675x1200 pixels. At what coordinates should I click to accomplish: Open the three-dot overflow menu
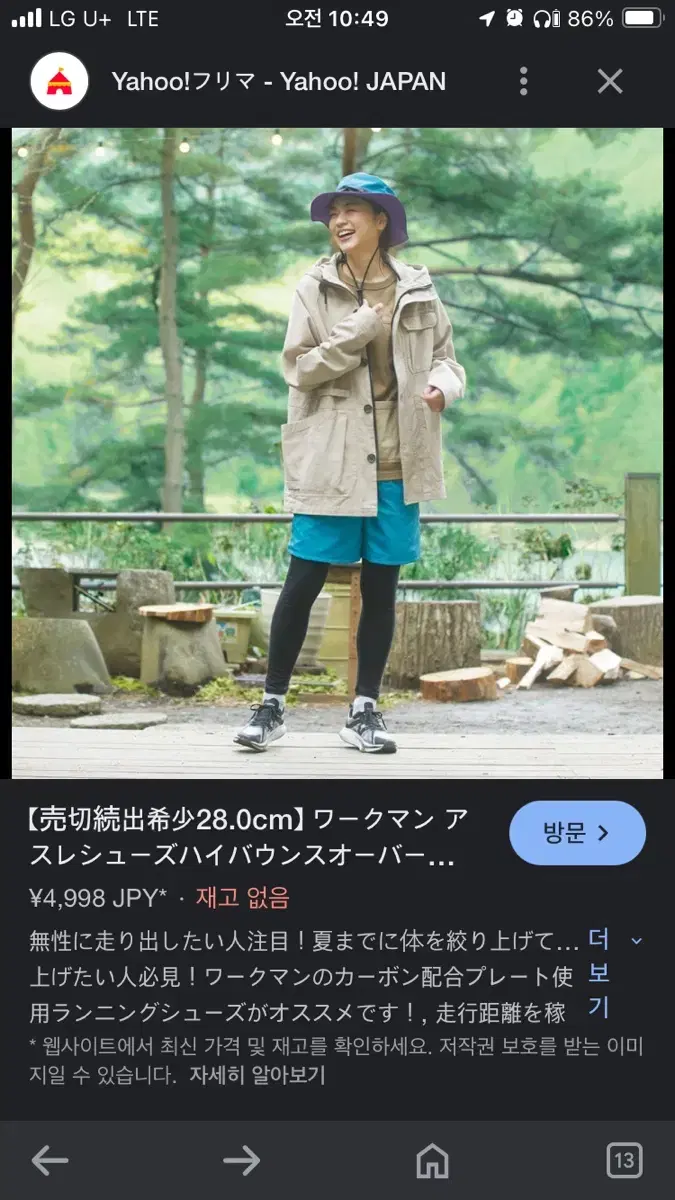click(523, 82)
